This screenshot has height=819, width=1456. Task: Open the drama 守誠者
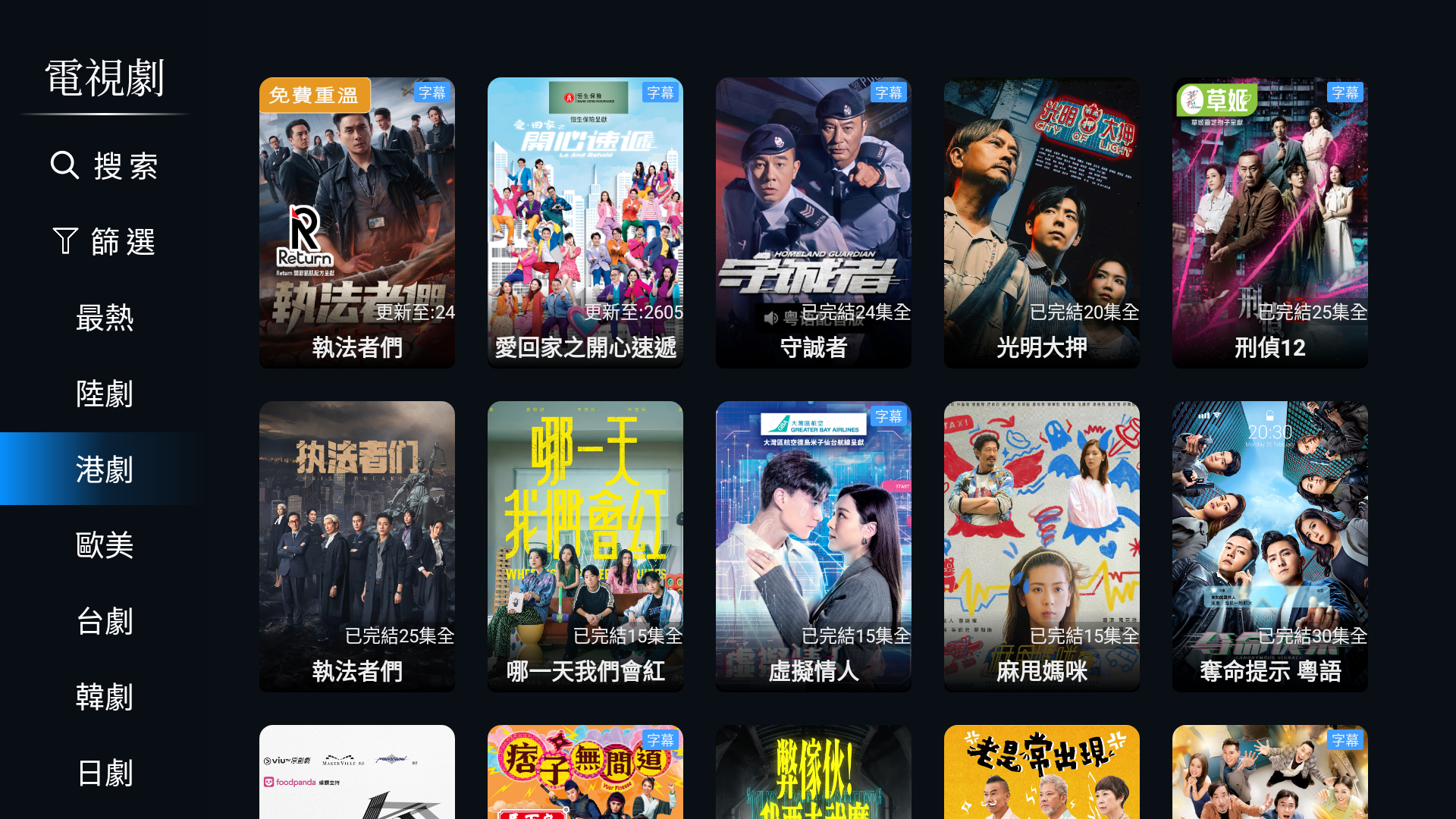point(813,222)
